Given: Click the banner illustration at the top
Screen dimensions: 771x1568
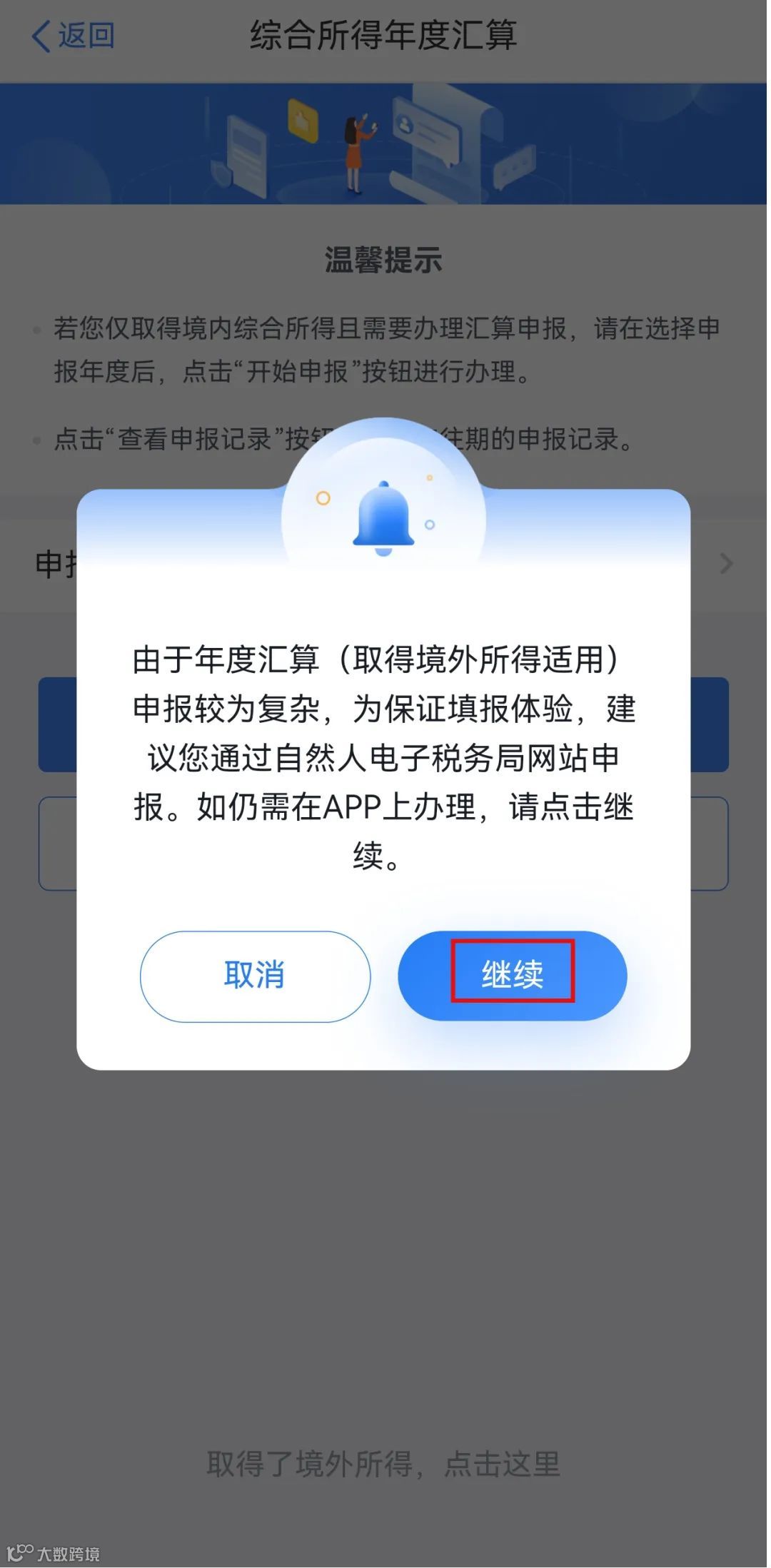Looking at the screenshot, I should click(385, 143).
